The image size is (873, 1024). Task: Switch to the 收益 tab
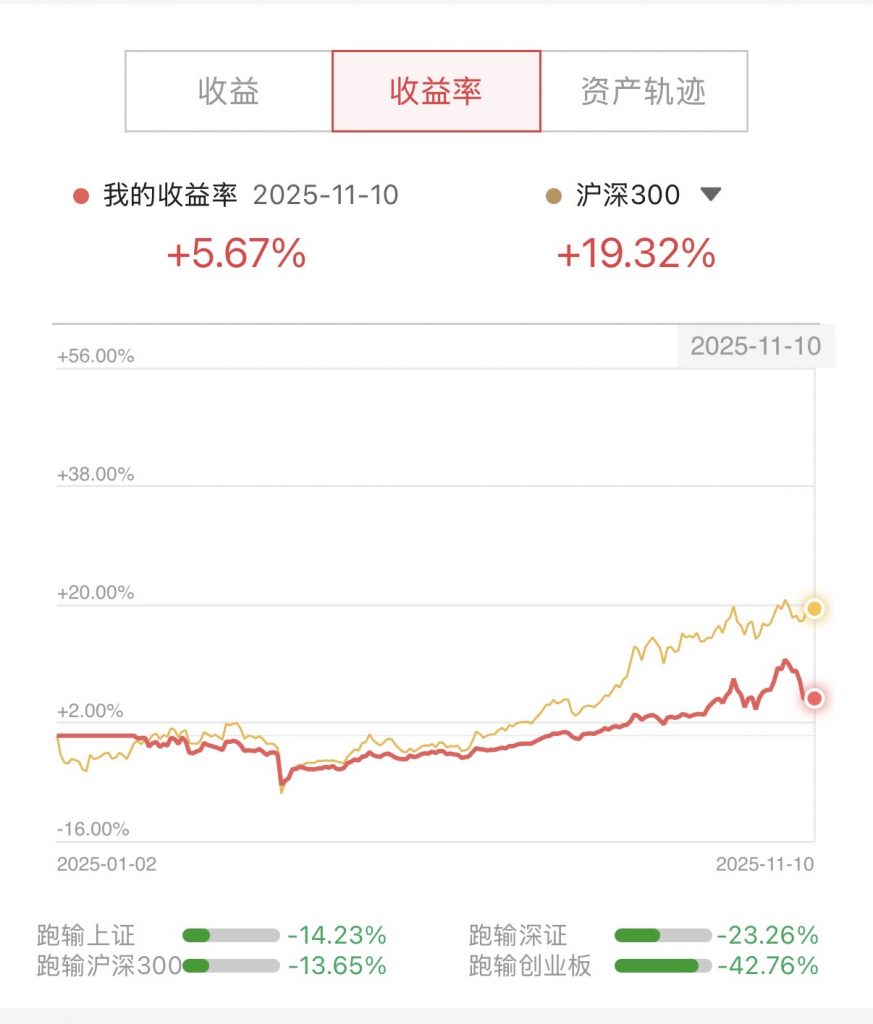pos(229,92)
